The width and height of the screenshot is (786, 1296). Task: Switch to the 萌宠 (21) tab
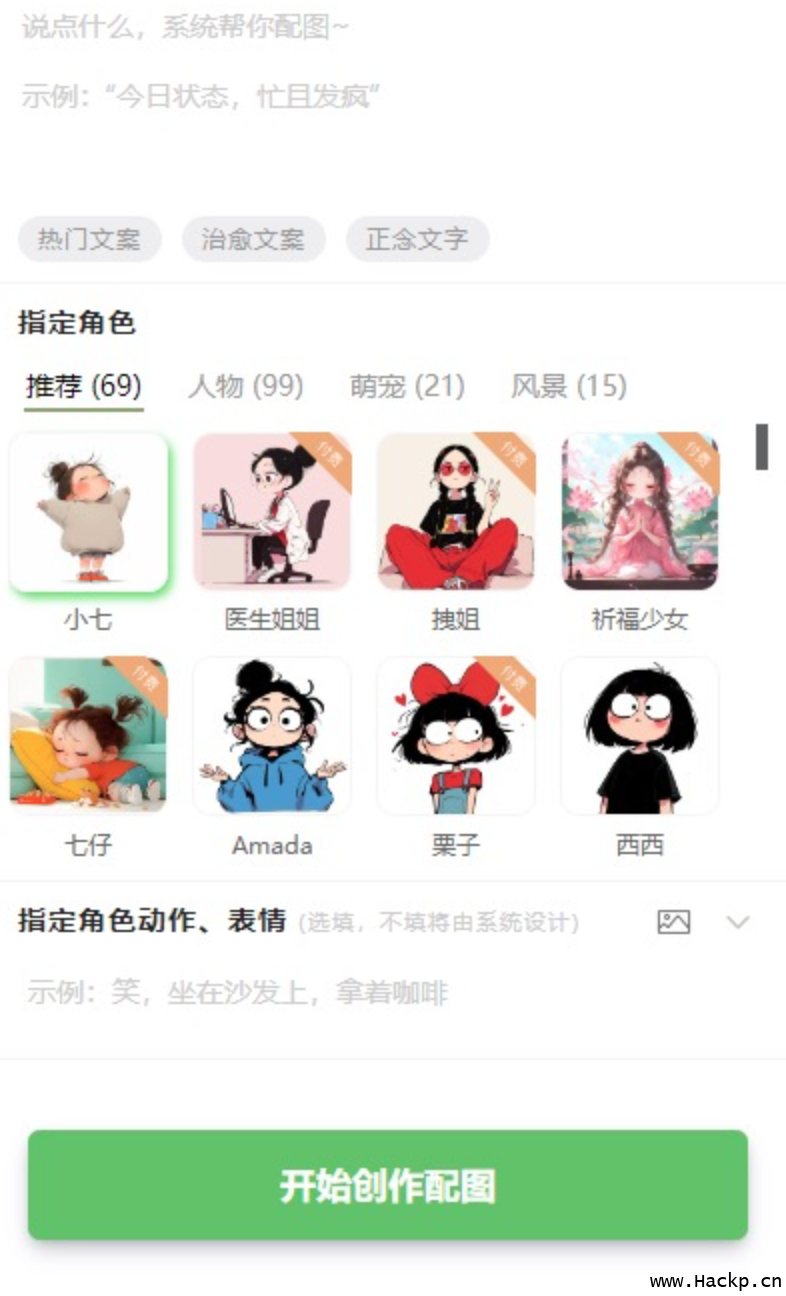407,386
